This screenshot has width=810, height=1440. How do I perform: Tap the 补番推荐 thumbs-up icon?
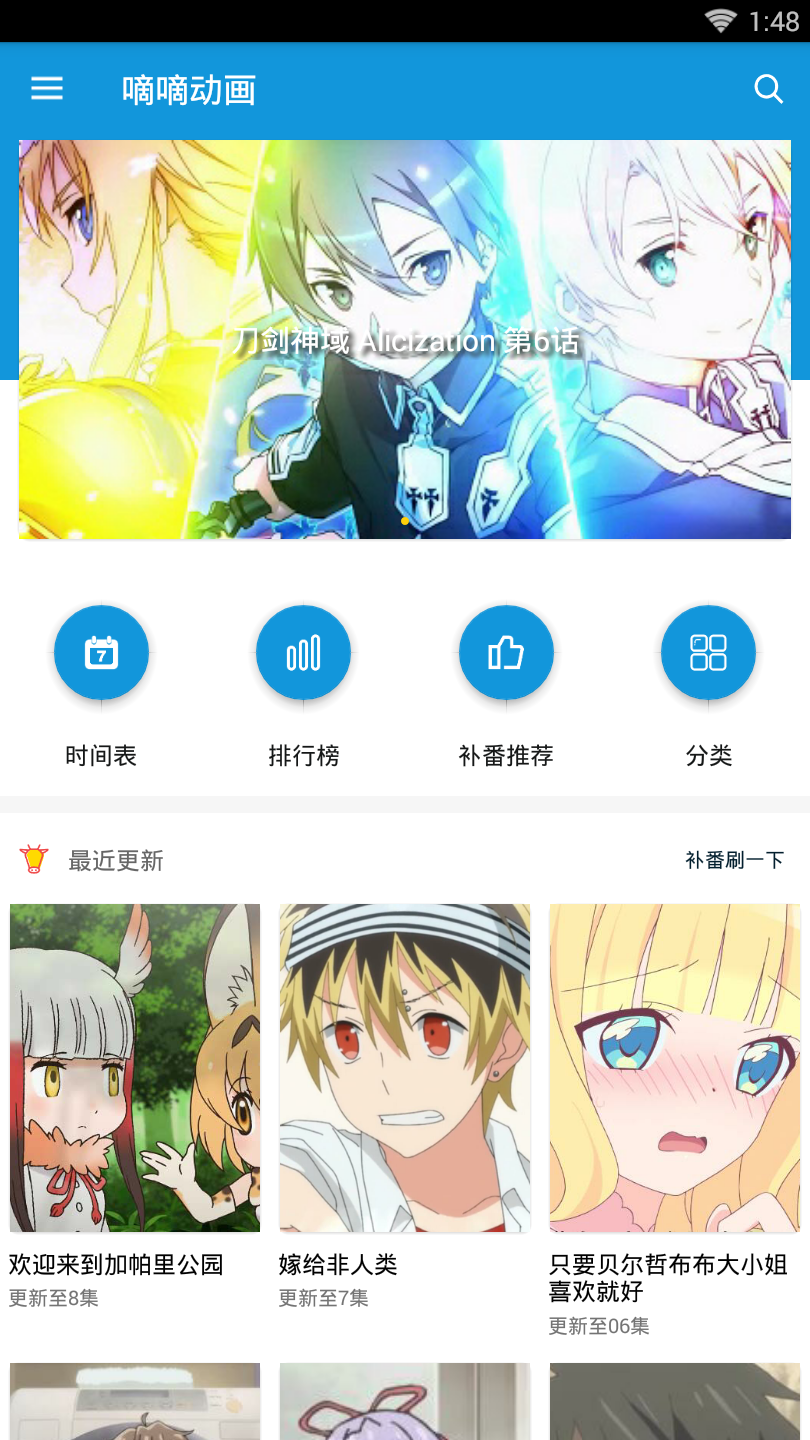[506, 652]
